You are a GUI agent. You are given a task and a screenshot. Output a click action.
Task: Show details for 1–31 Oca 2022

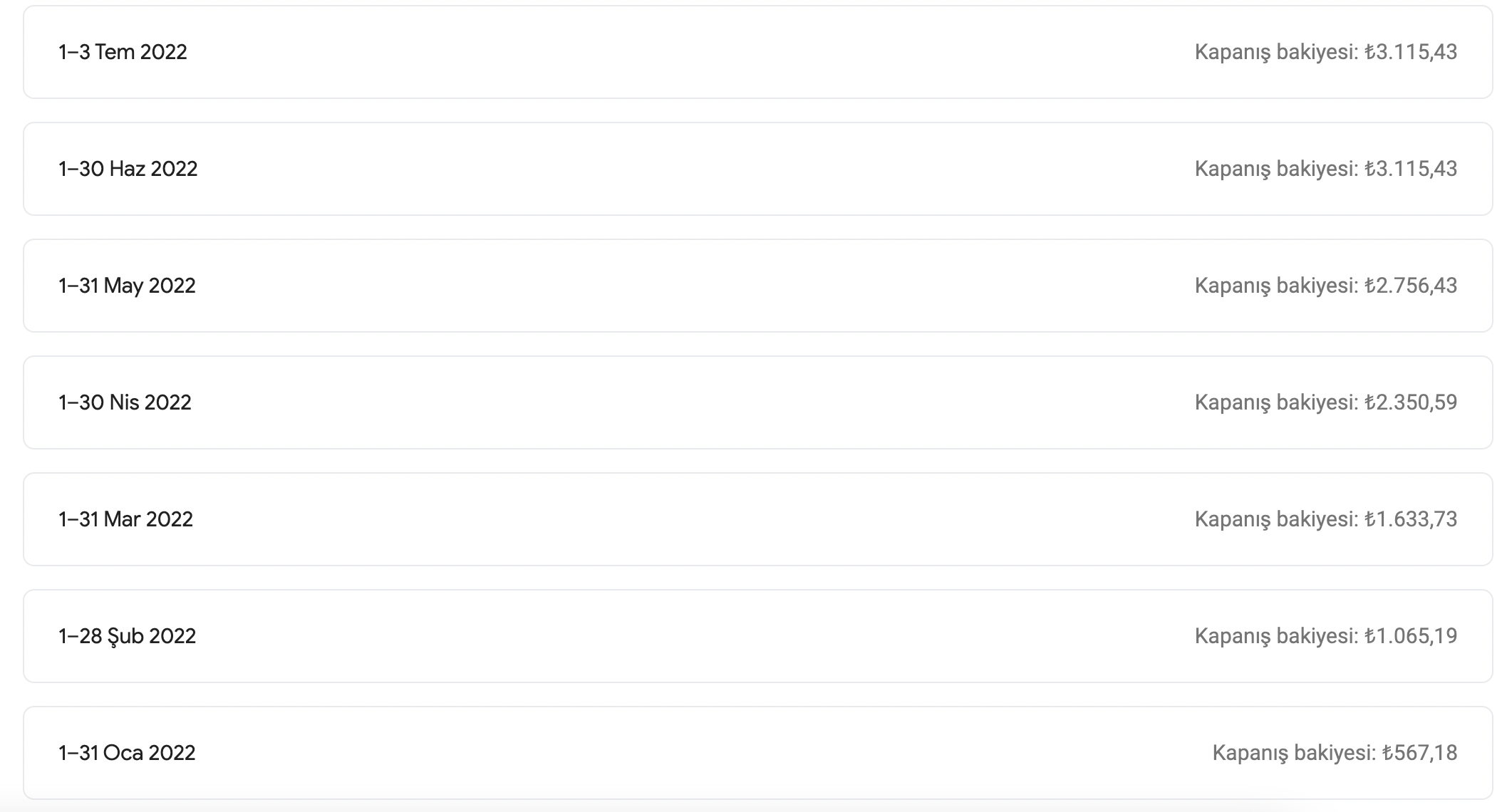[757, 753]
